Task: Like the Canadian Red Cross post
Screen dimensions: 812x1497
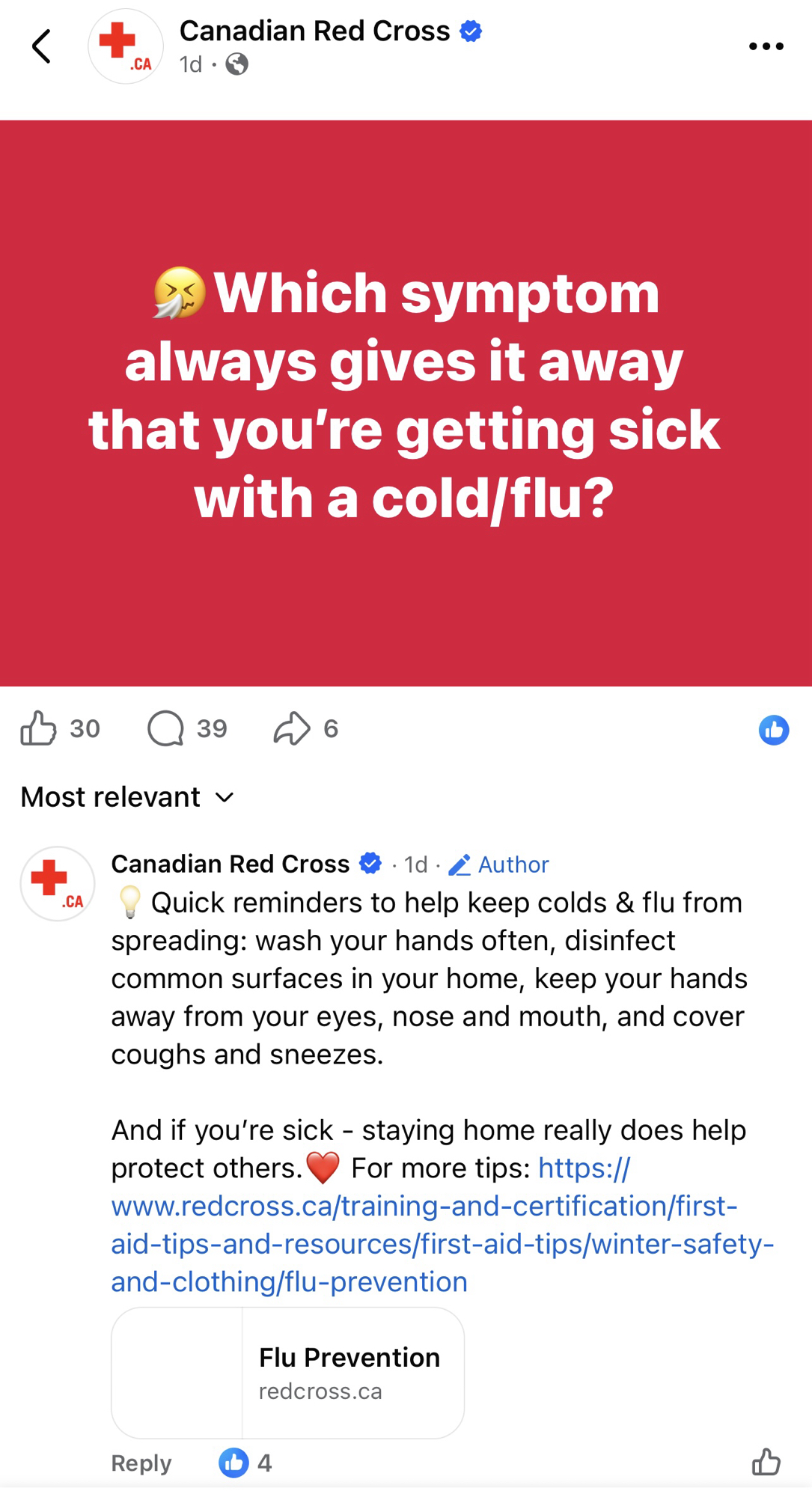Action: [x=39, y=728]
